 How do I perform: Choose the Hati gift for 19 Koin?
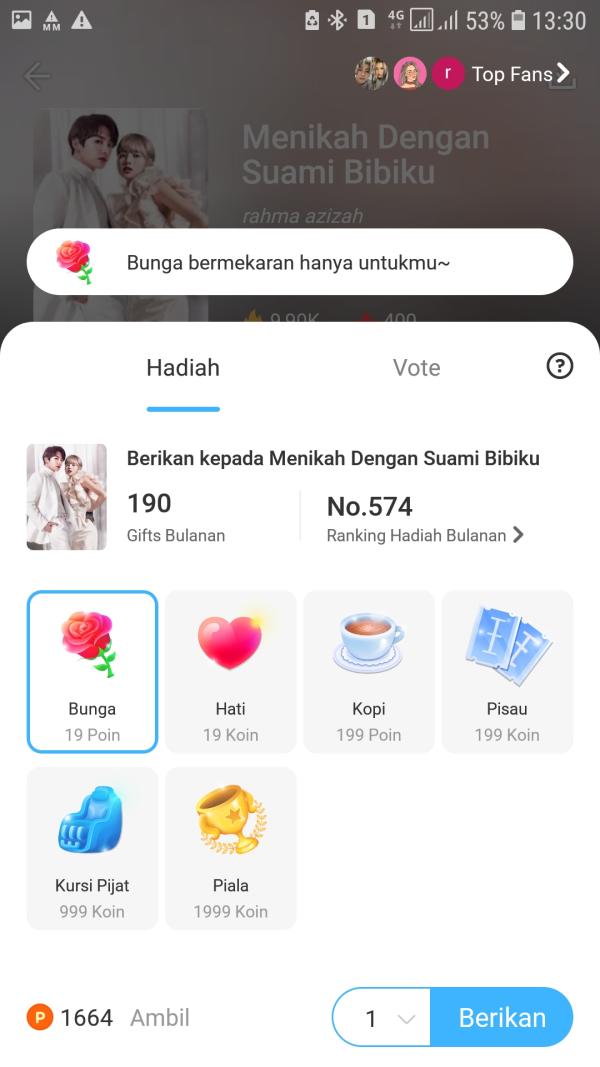pos(231,671)
